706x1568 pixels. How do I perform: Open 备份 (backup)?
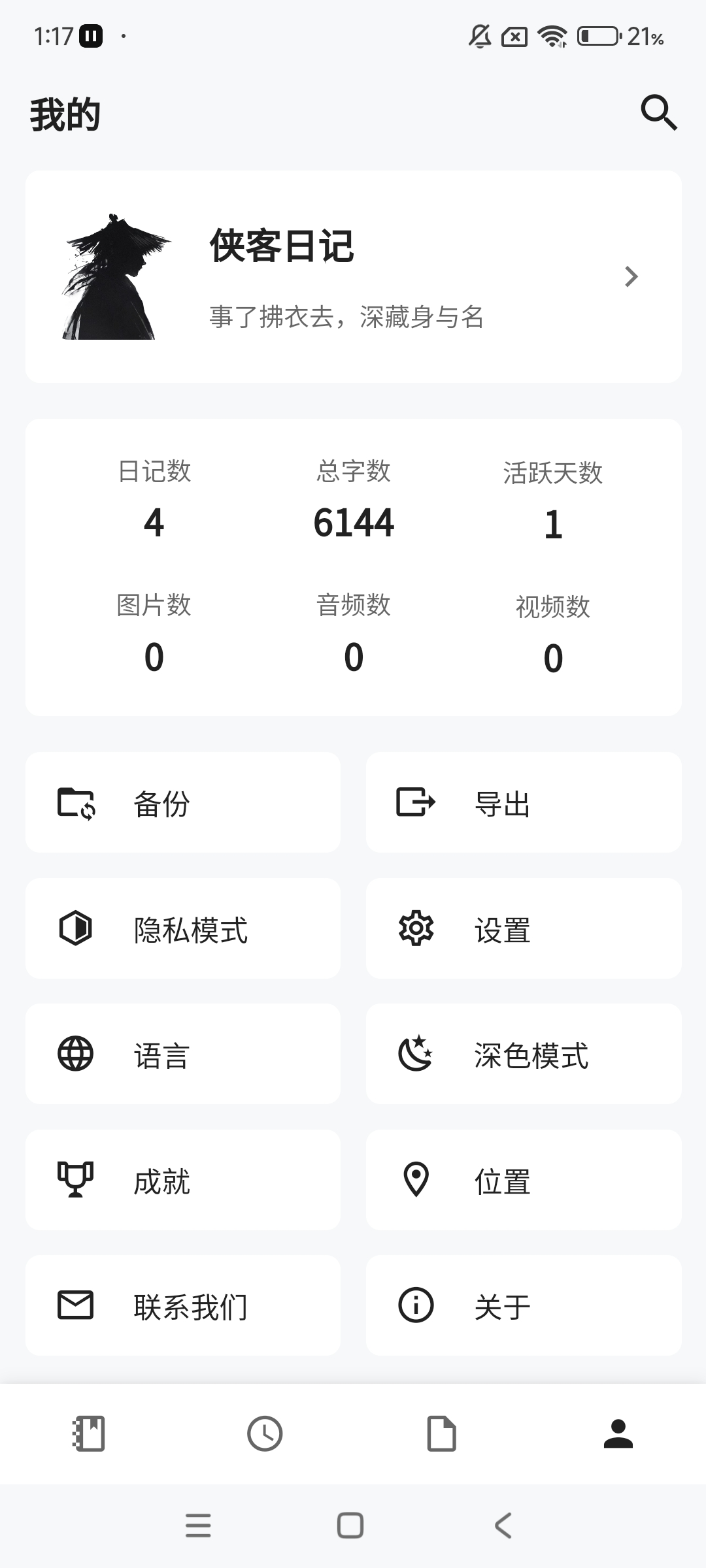(183, 802)
